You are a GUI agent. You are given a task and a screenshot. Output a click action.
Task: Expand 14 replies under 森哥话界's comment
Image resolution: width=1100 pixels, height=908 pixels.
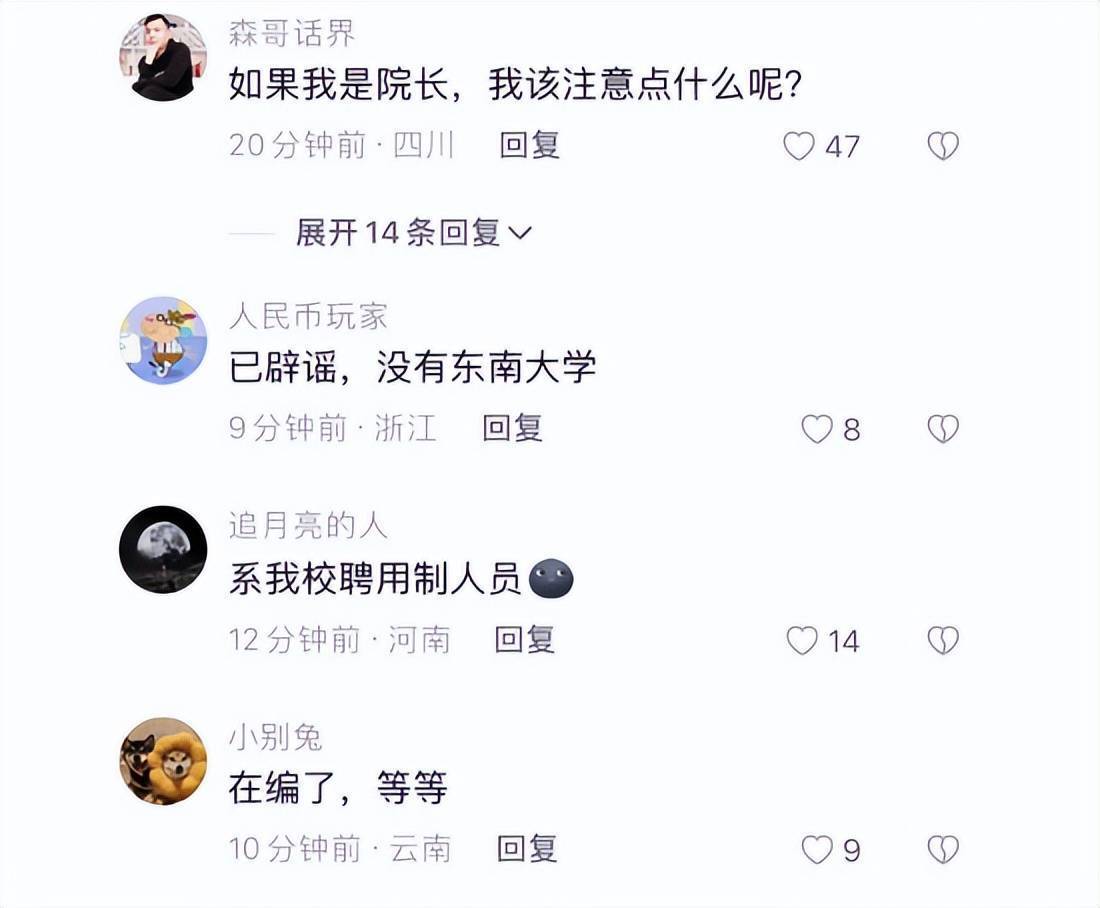(x=414, y=233)
